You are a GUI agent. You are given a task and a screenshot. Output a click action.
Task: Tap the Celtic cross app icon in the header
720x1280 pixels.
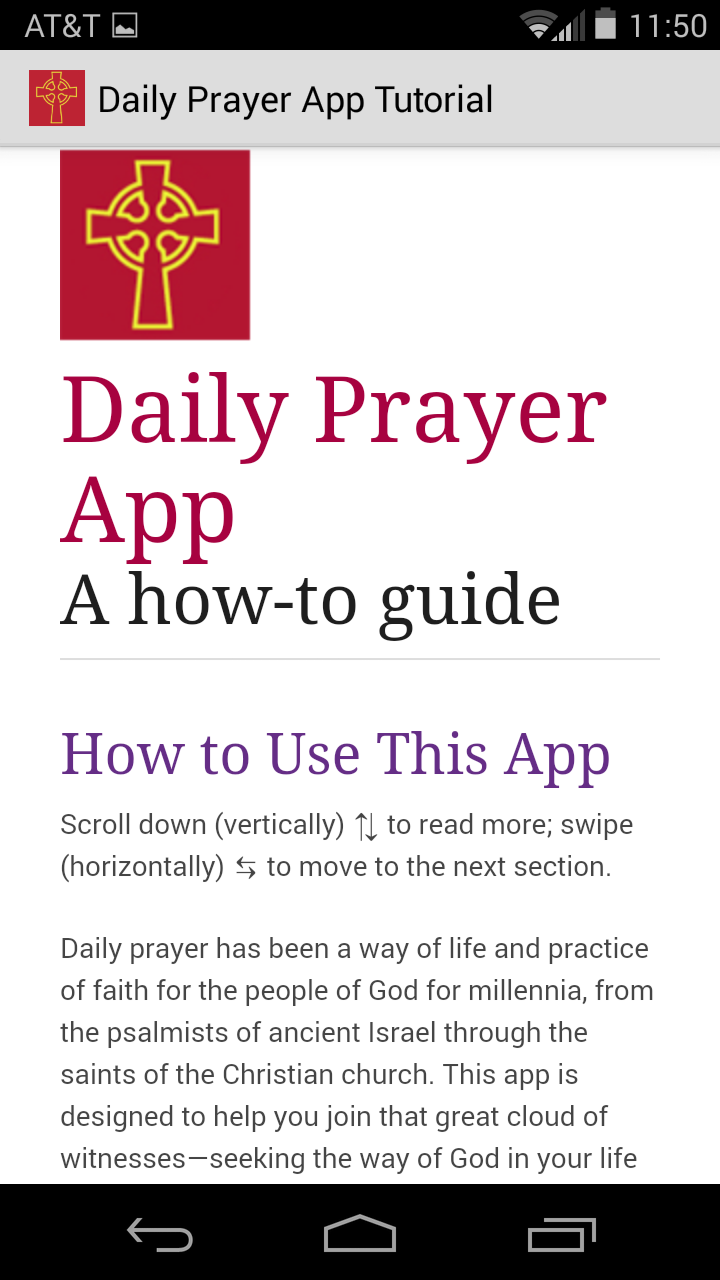tap(59, 97)
